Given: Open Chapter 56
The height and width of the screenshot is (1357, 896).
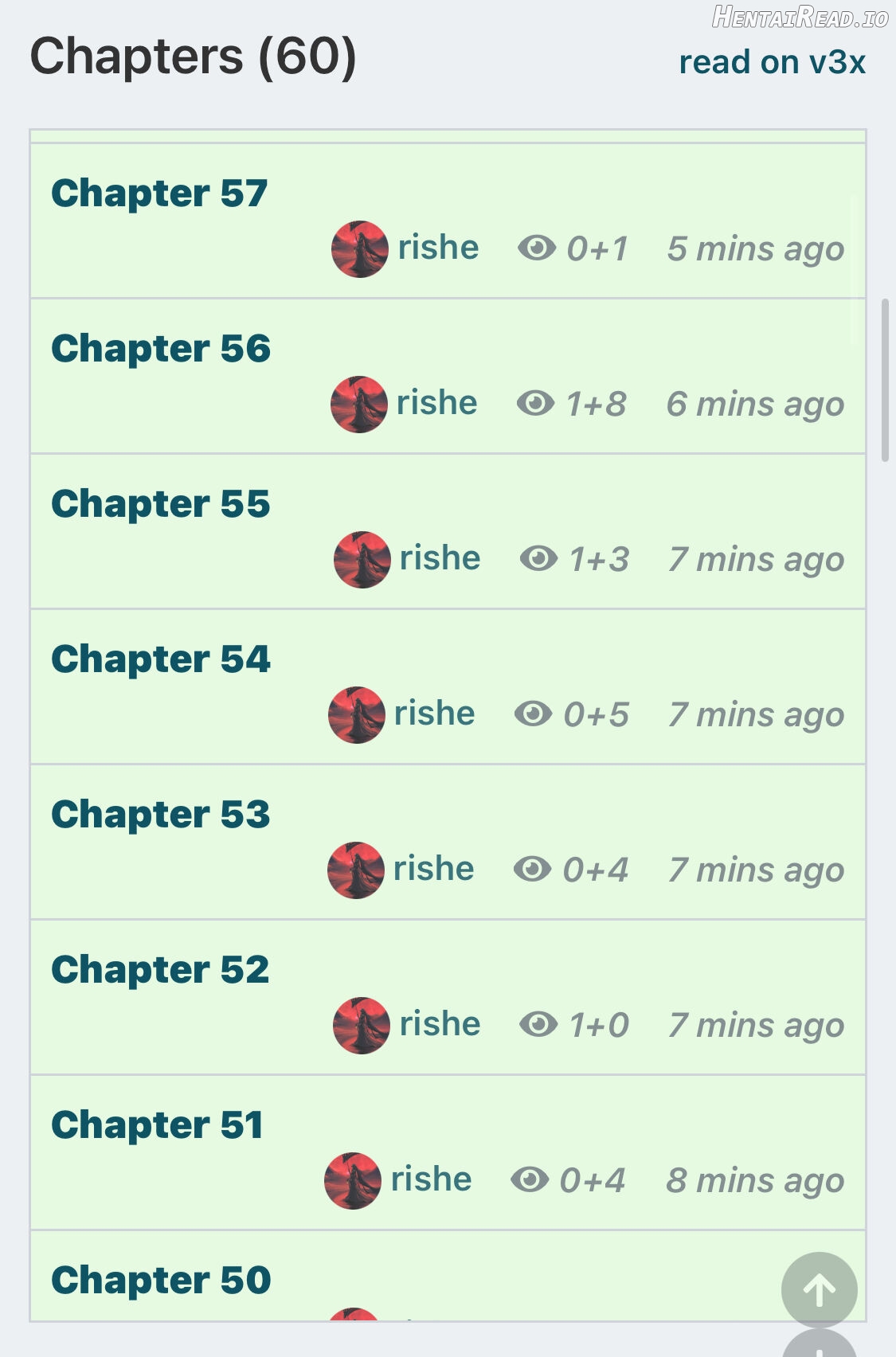Looking at the screenshot, I should 161,349.
